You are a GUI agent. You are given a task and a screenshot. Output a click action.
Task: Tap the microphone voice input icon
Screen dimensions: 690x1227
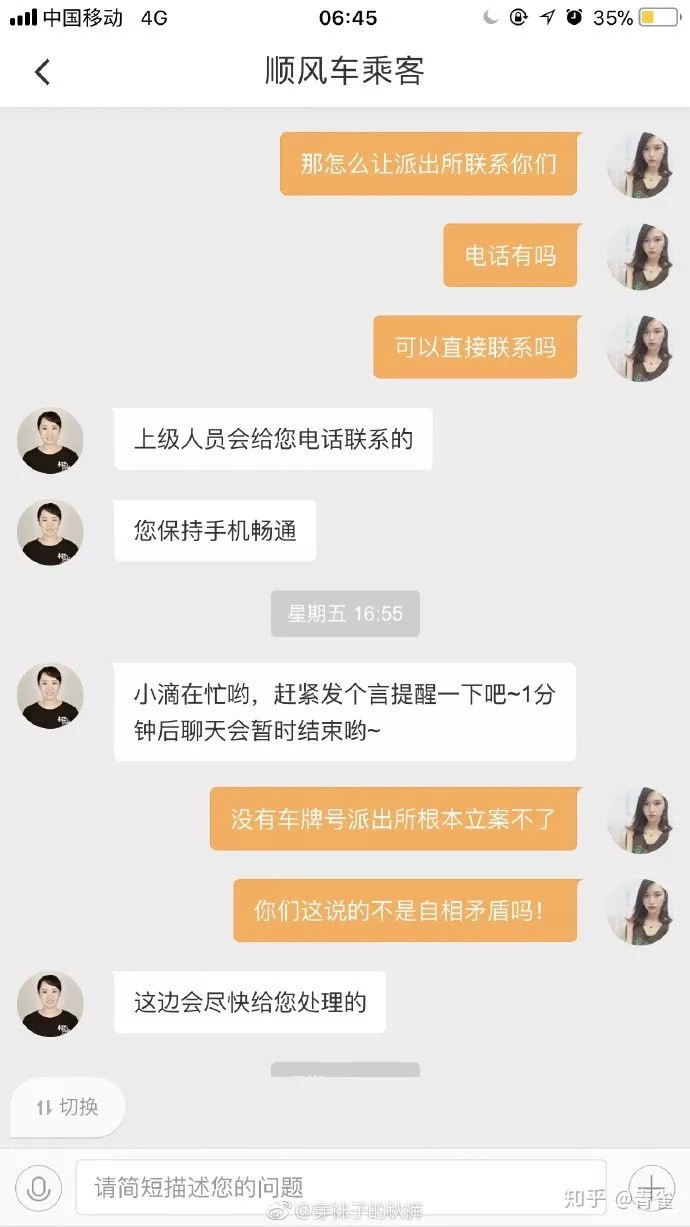click(x=39, y=1188)
